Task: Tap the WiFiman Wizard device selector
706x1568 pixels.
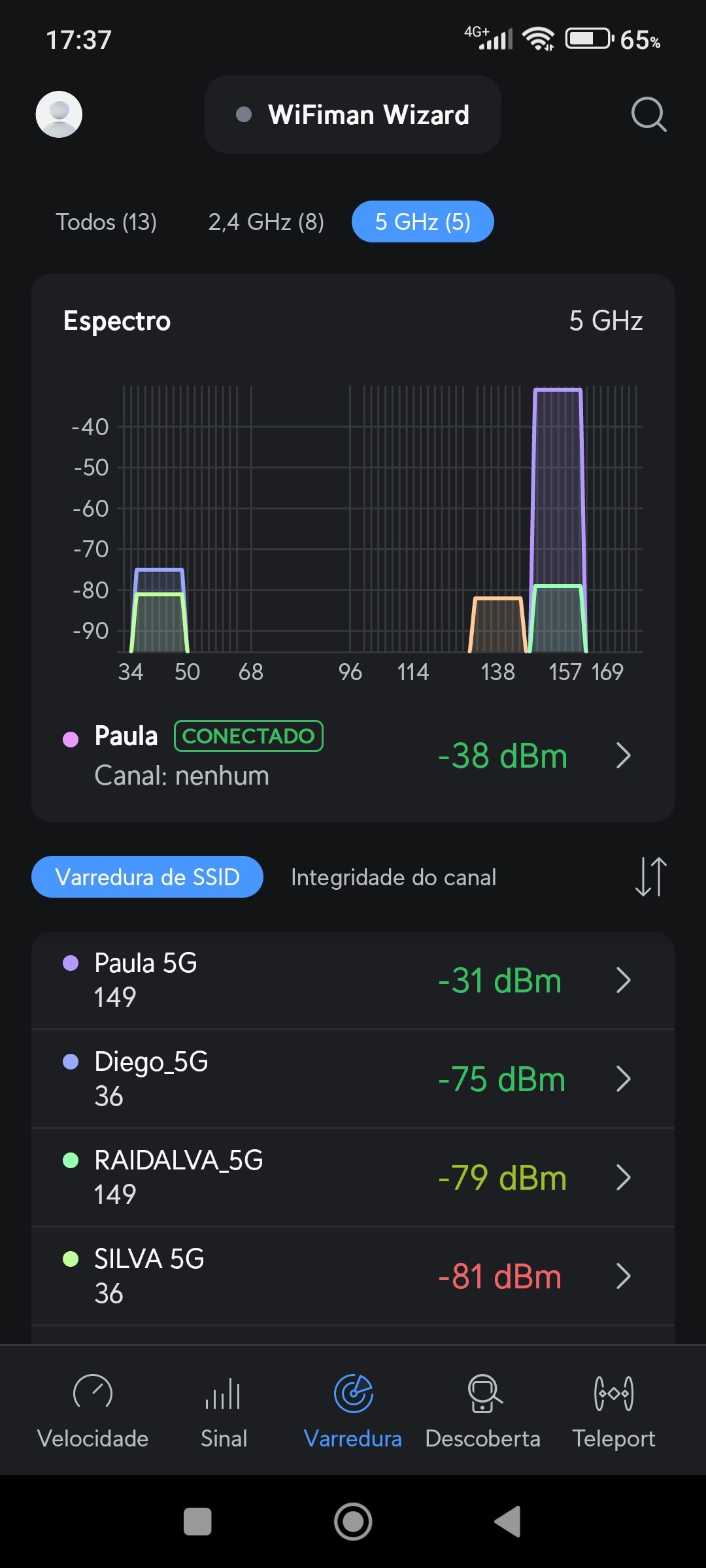Action: tap(353, 115)
